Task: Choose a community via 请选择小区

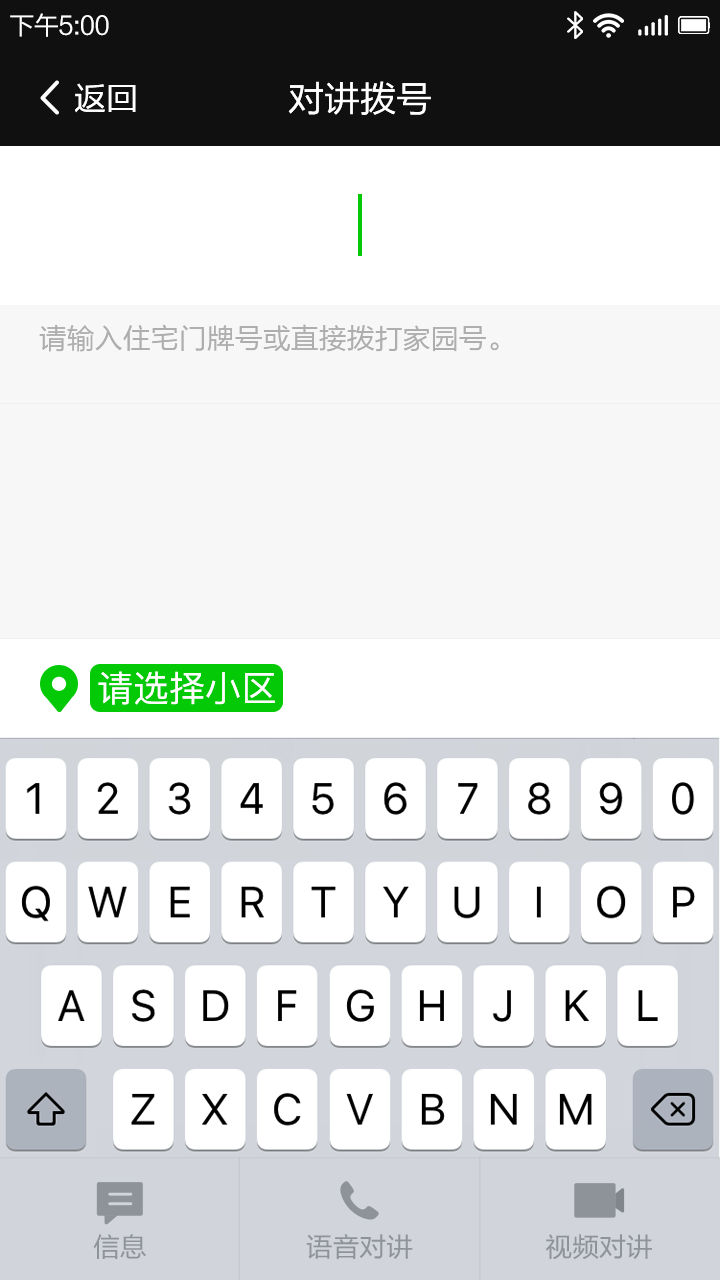Action: pyautogui.click(x=186, y=688)
